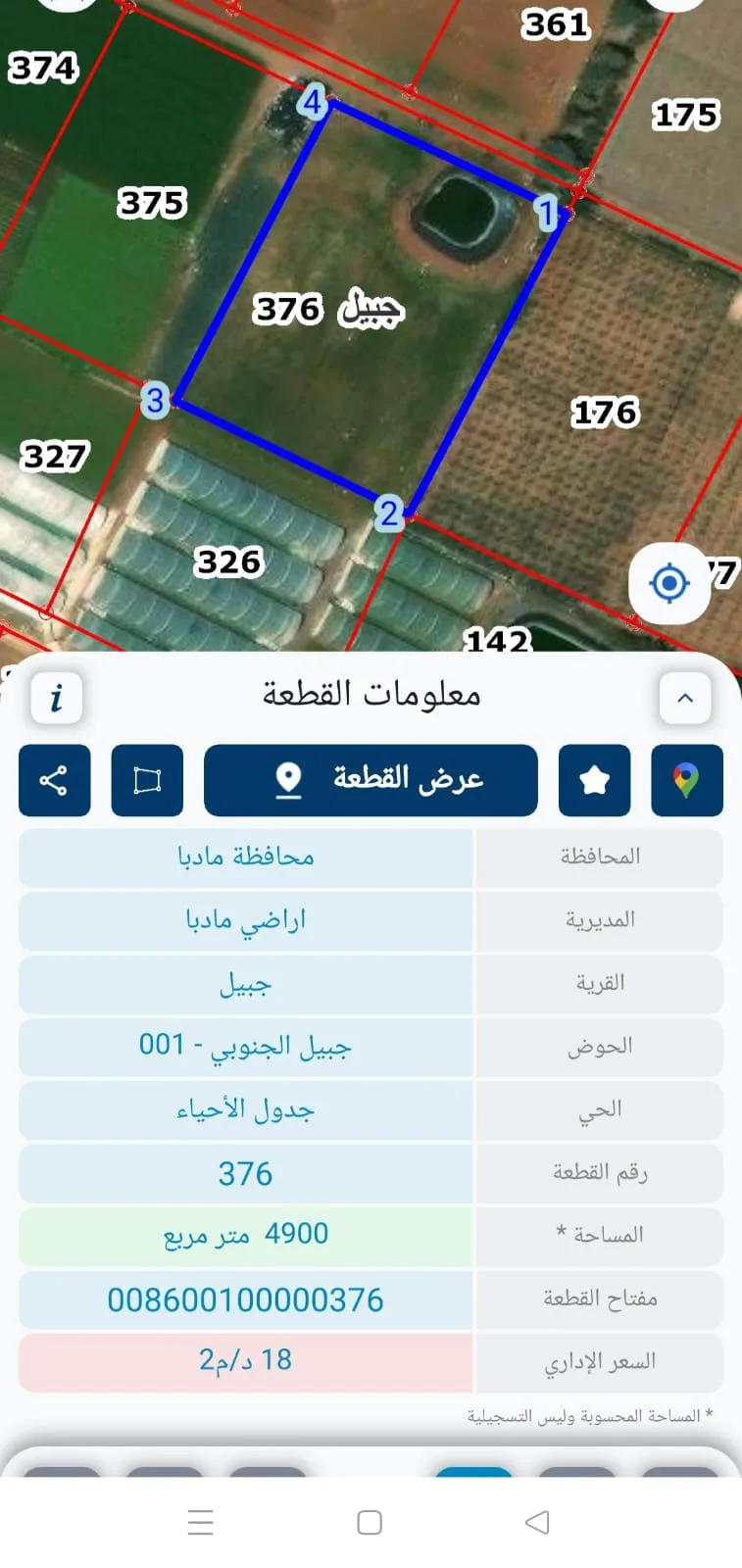Tap the Android back navigation triangle
This screenshot has height=1568, width=742.
(538, 1522)
